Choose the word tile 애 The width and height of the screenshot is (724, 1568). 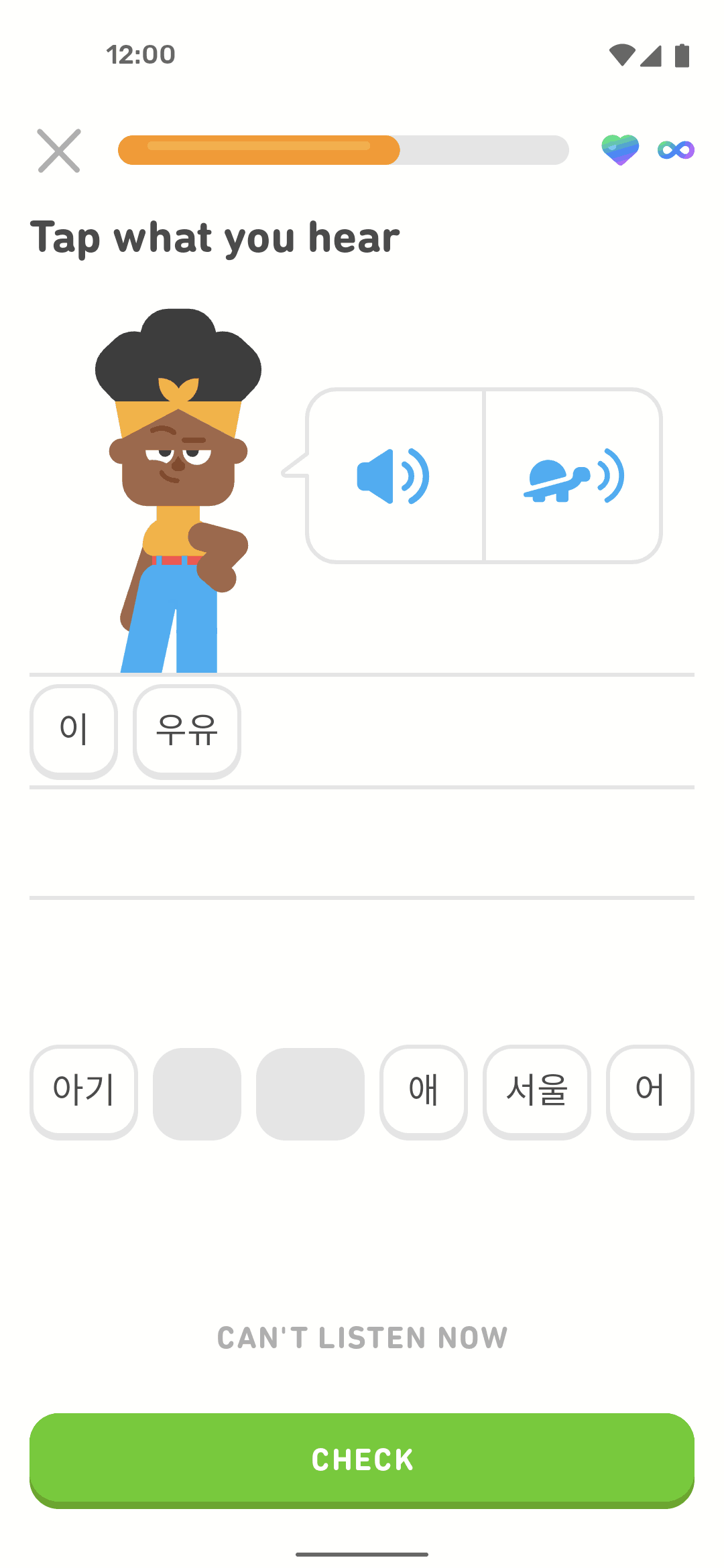(424, 1092)
